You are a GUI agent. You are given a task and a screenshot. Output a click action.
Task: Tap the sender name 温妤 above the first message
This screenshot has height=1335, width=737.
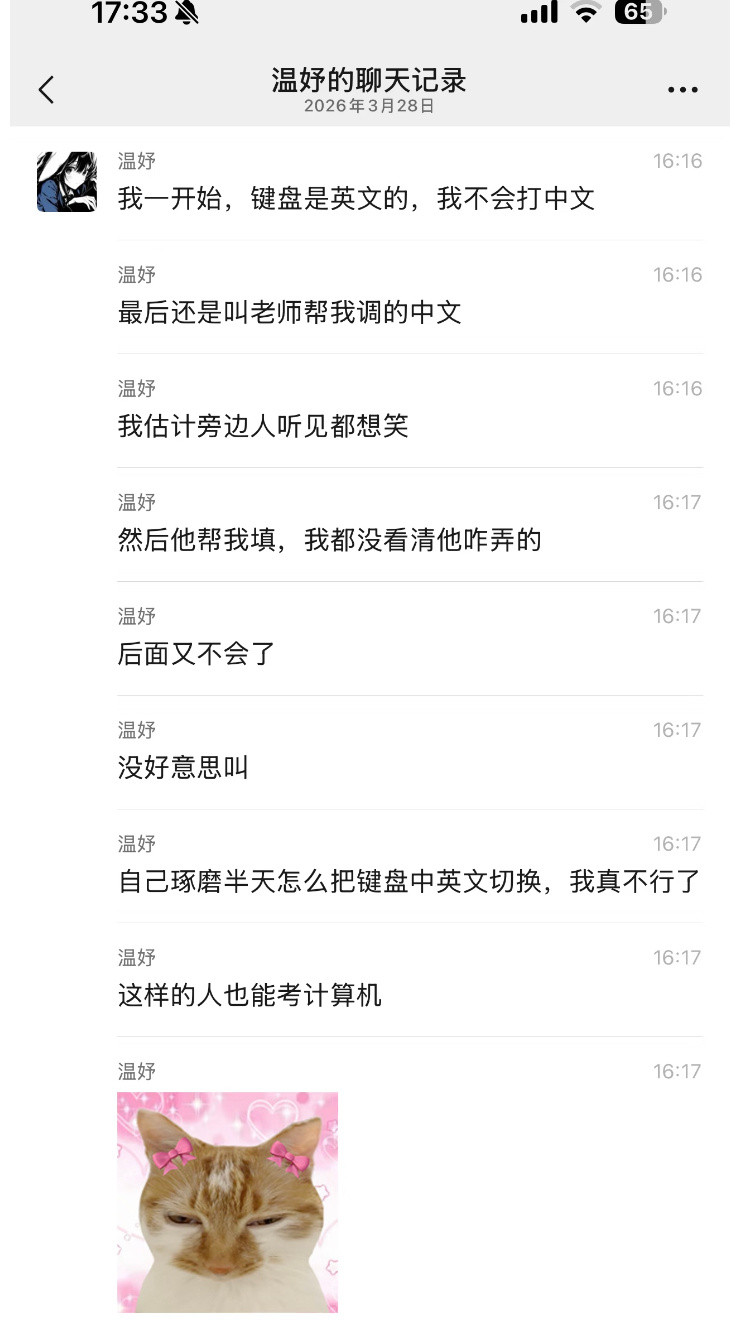coord(136,160)
